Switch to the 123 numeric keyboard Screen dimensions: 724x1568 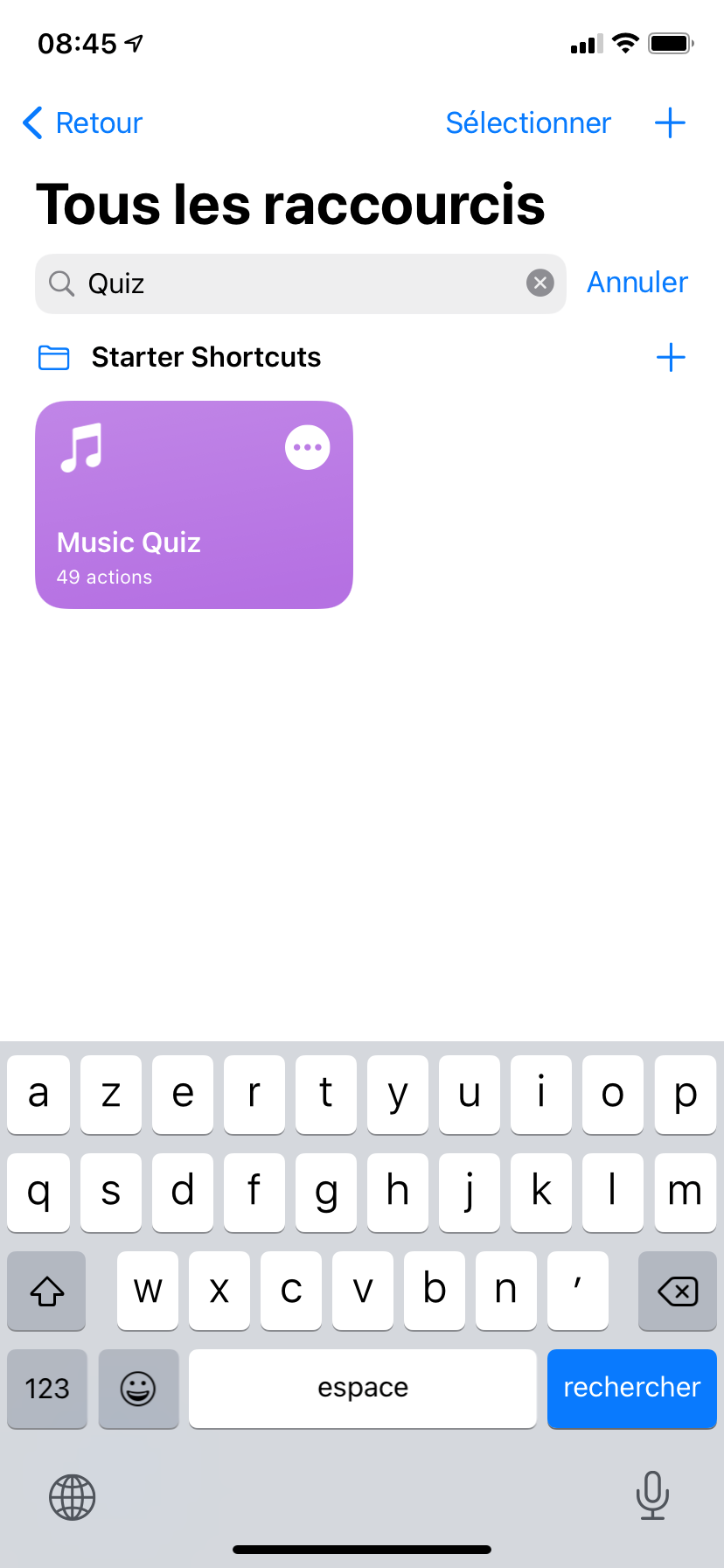point(47,1389)
